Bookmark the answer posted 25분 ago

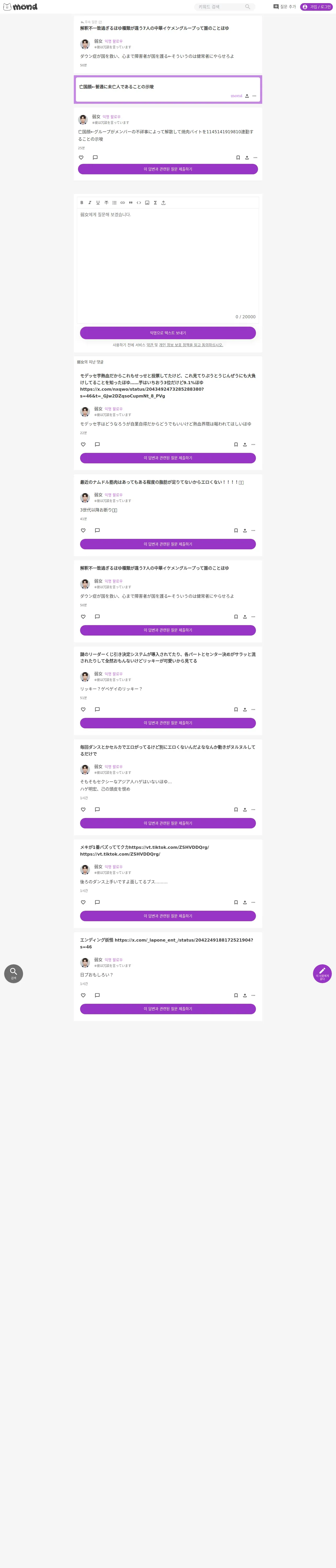238,158
